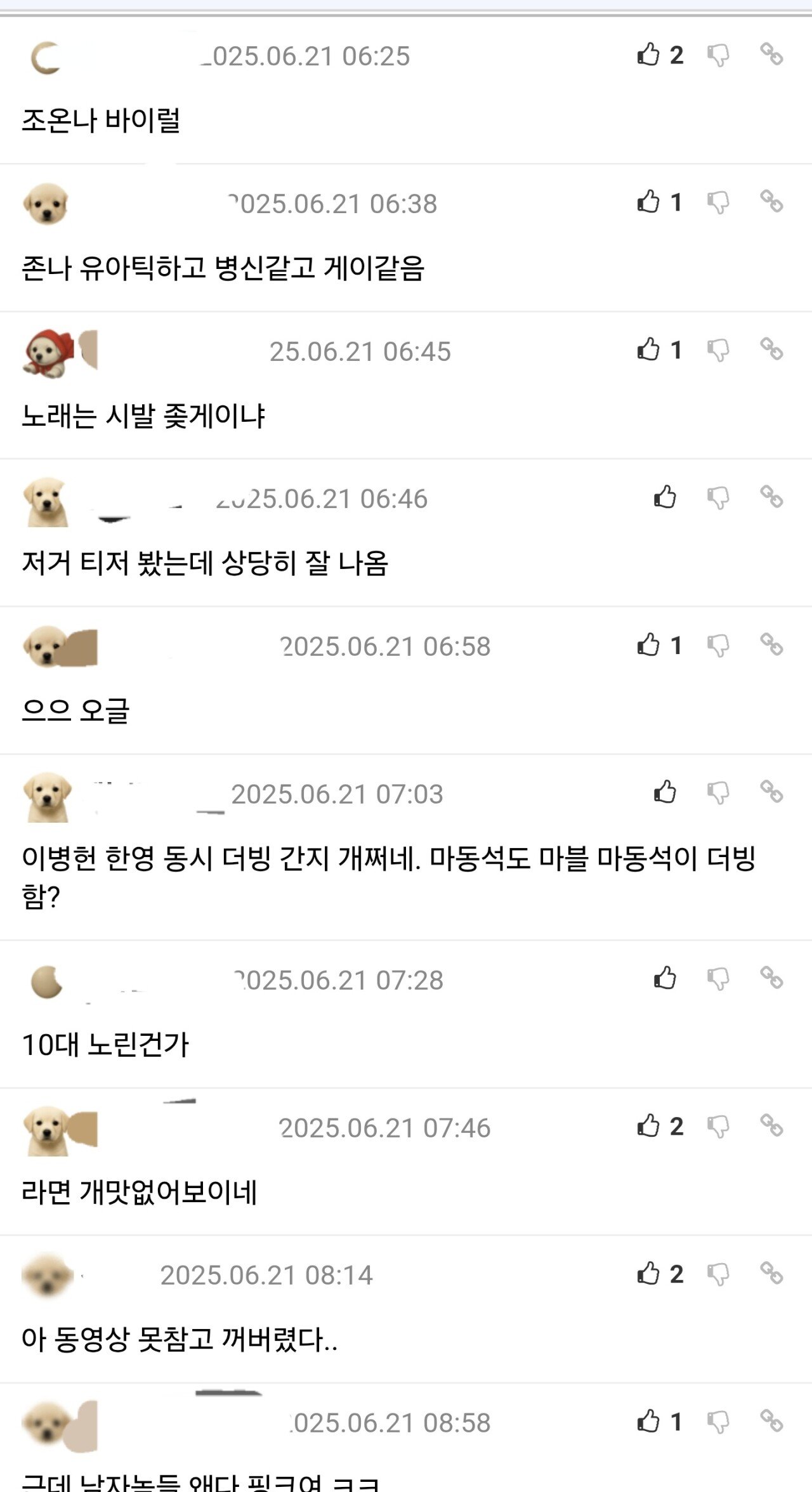
Task: Like the '저거 티저 봤는데' comment
Action: [x=665, y=497]
